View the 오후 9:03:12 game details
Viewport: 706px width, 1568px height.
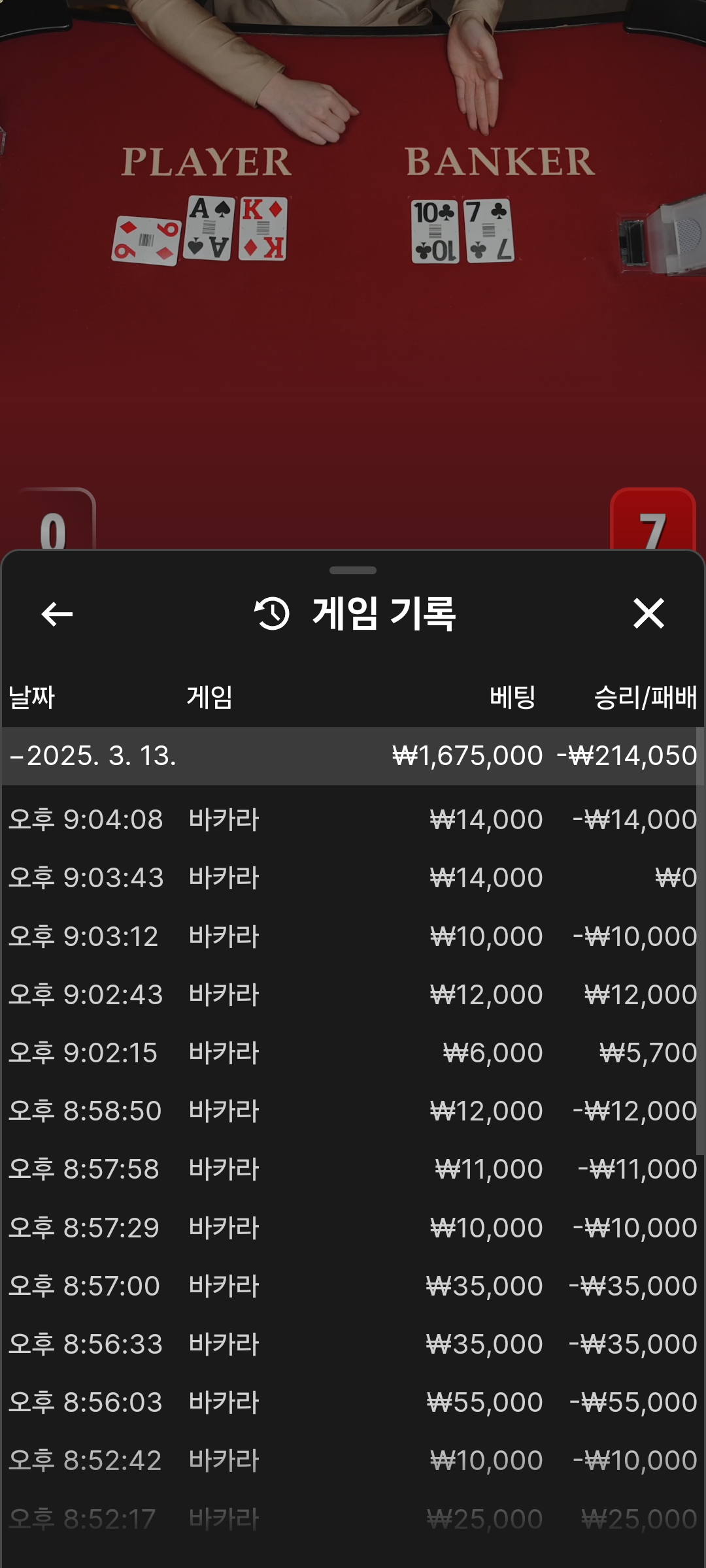tap(353, 936)
